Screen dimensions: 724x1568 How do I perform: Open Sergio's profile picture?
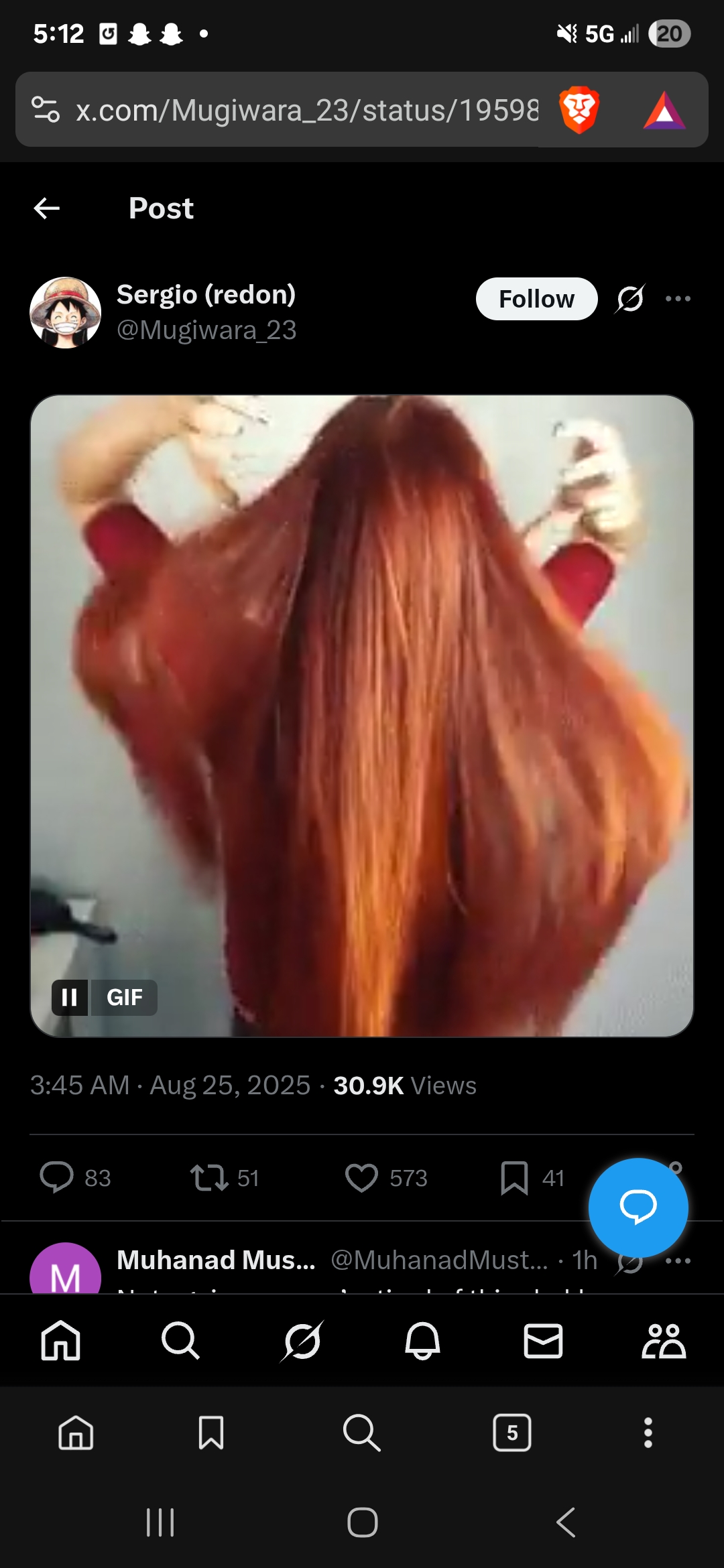tap(66, 312)
